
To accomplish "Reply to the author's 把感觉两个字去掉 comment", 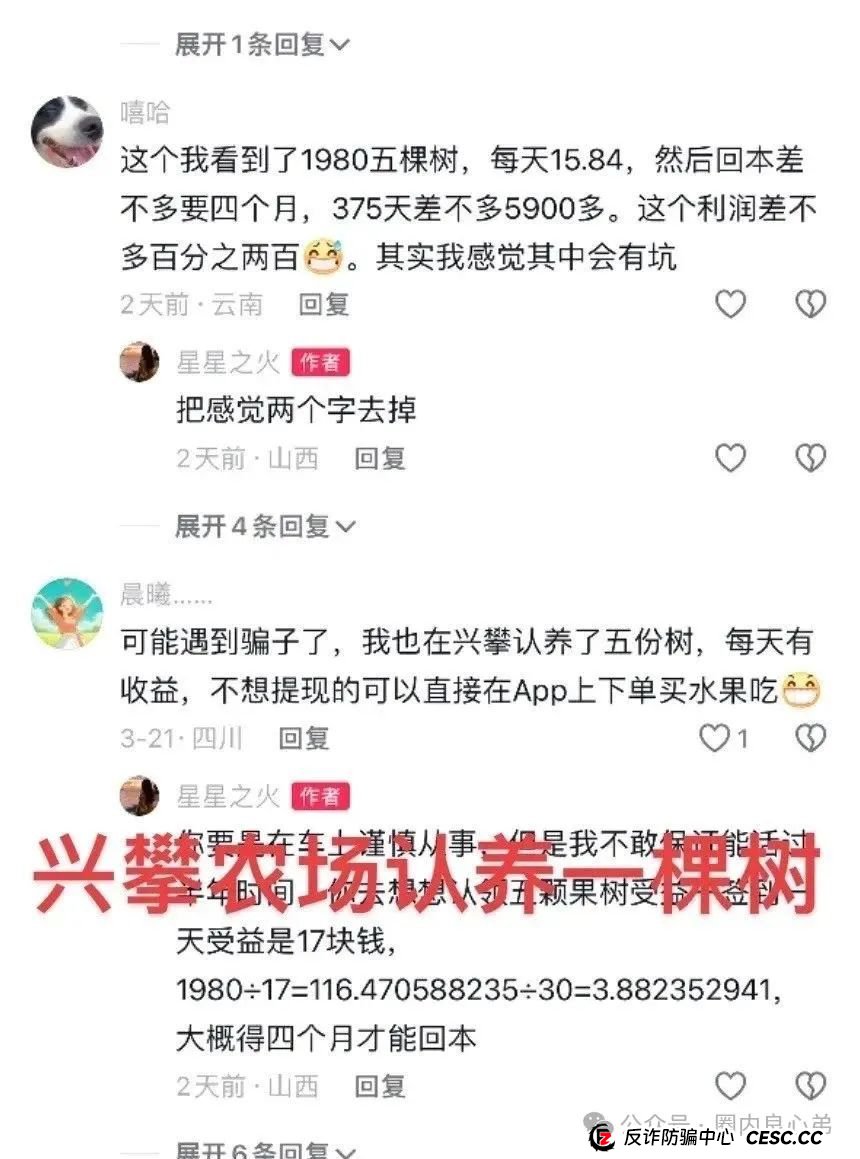I will pyautogui.click(x=380, y=458).
